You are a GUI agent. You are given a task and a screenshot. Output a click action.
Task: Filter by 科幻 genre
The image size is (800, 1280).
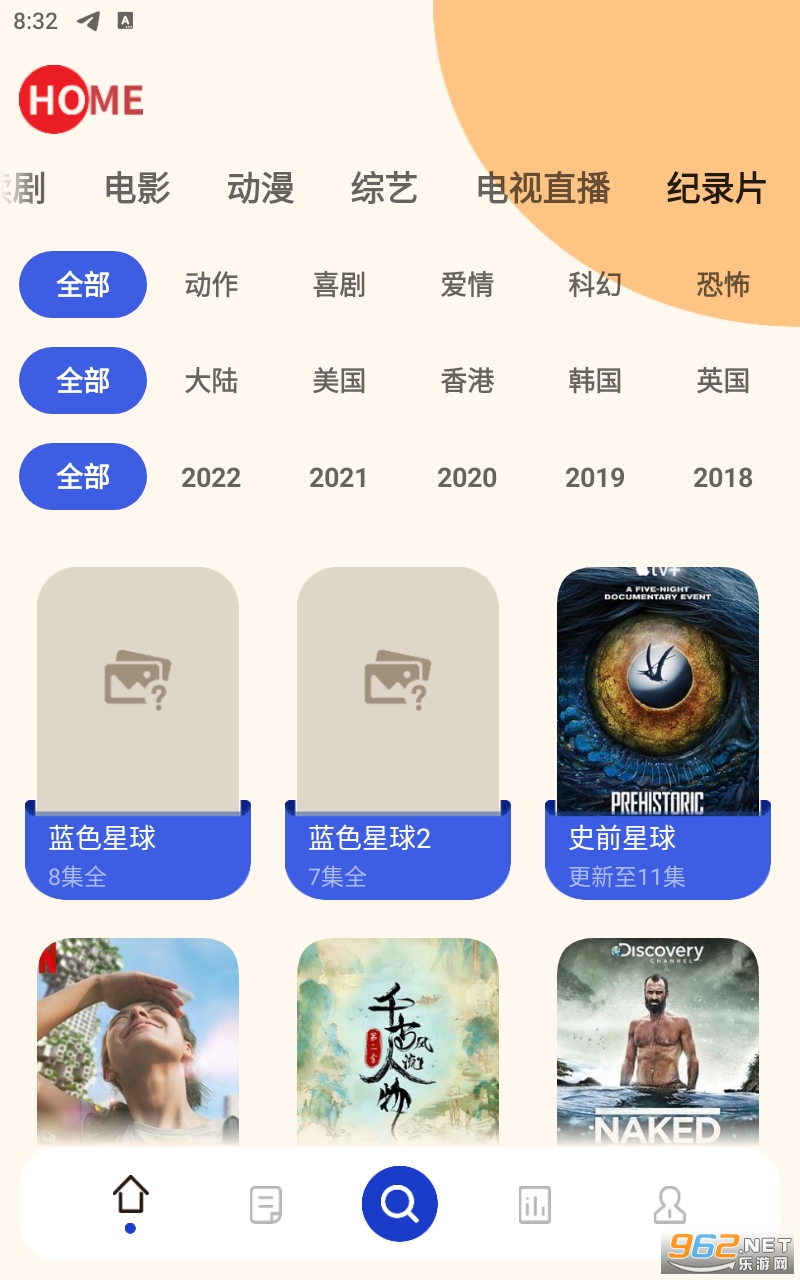[x=595, y=285]
